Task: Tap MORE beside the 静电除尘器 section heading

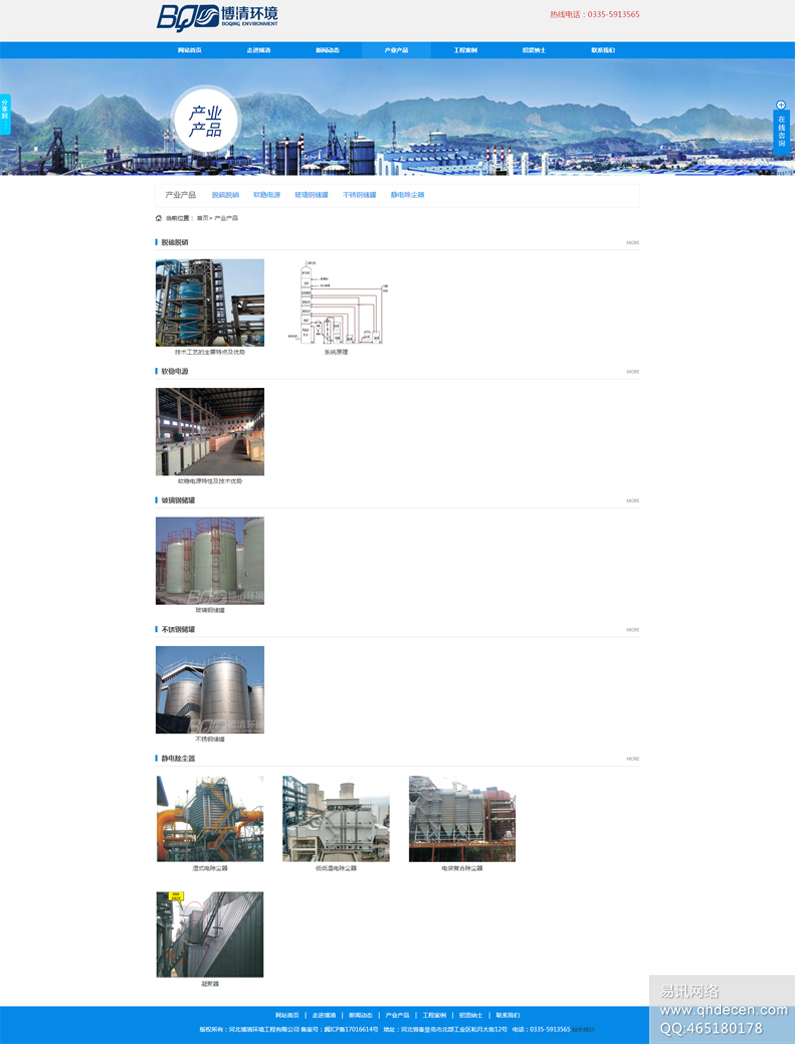Action: coord(632,759)
